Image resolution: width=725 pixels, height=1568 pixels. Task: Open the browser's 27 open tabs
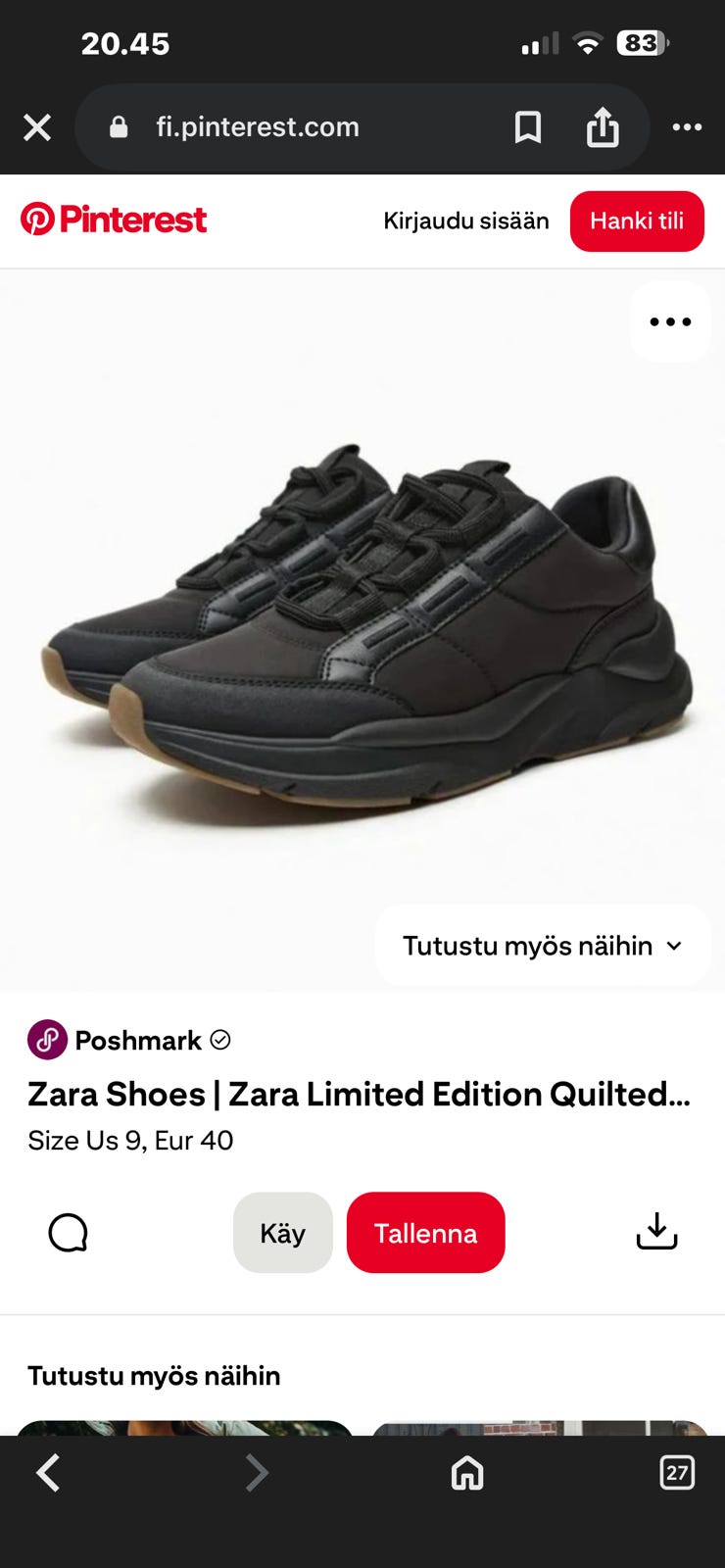click(677, 1472)
